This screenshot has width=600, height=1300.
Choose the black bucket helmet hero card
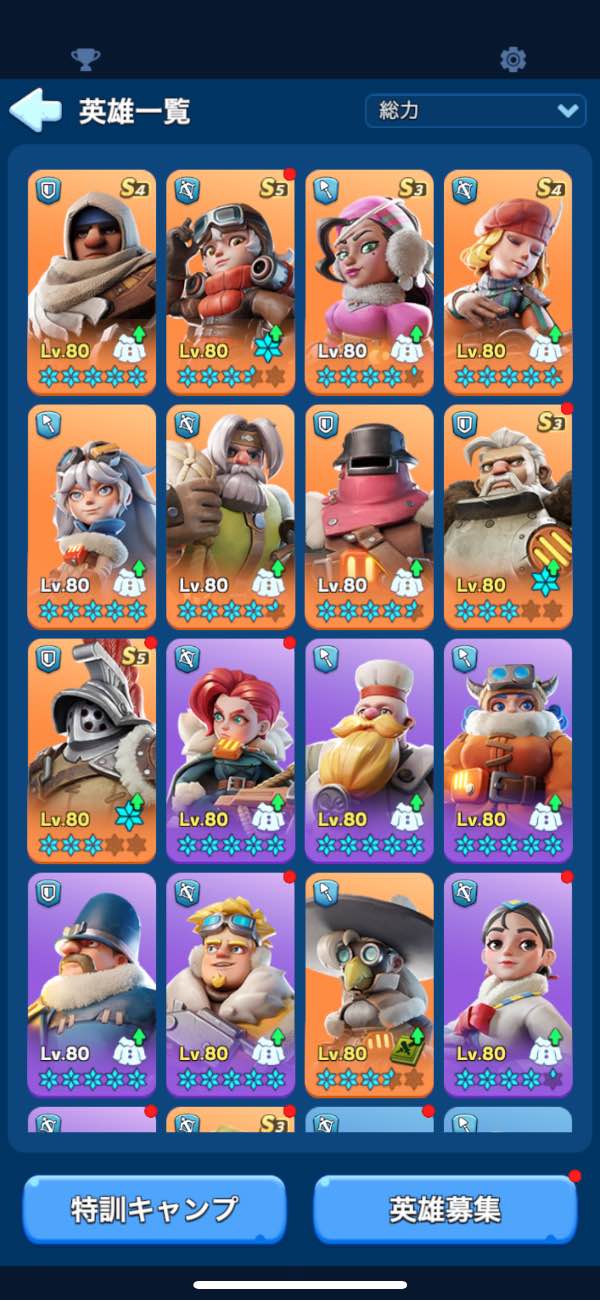point(370,516)
